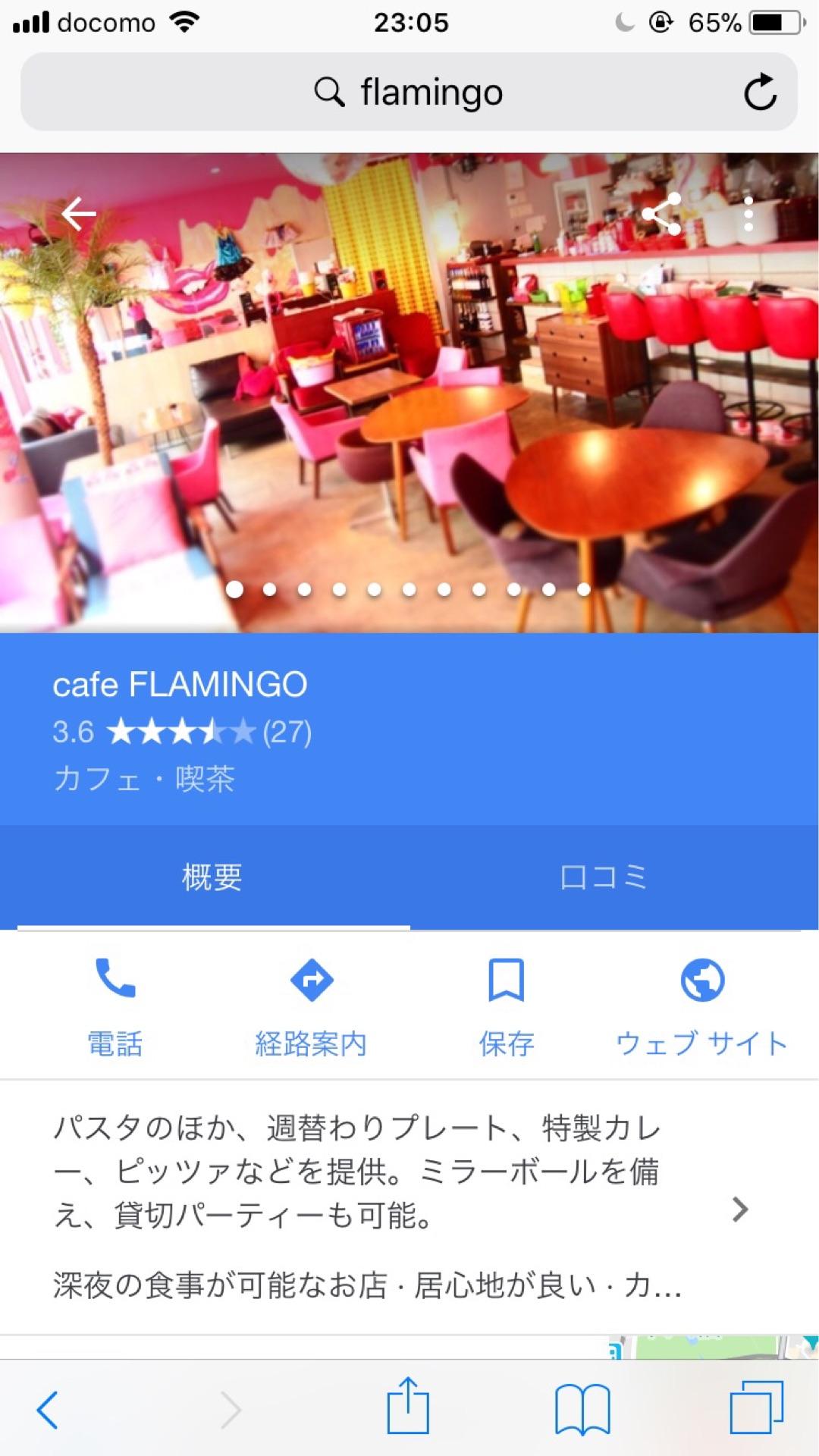819x1456 pixels.
Task: Go back using the white arrow on the photo
Action: (x=78, y=215)
